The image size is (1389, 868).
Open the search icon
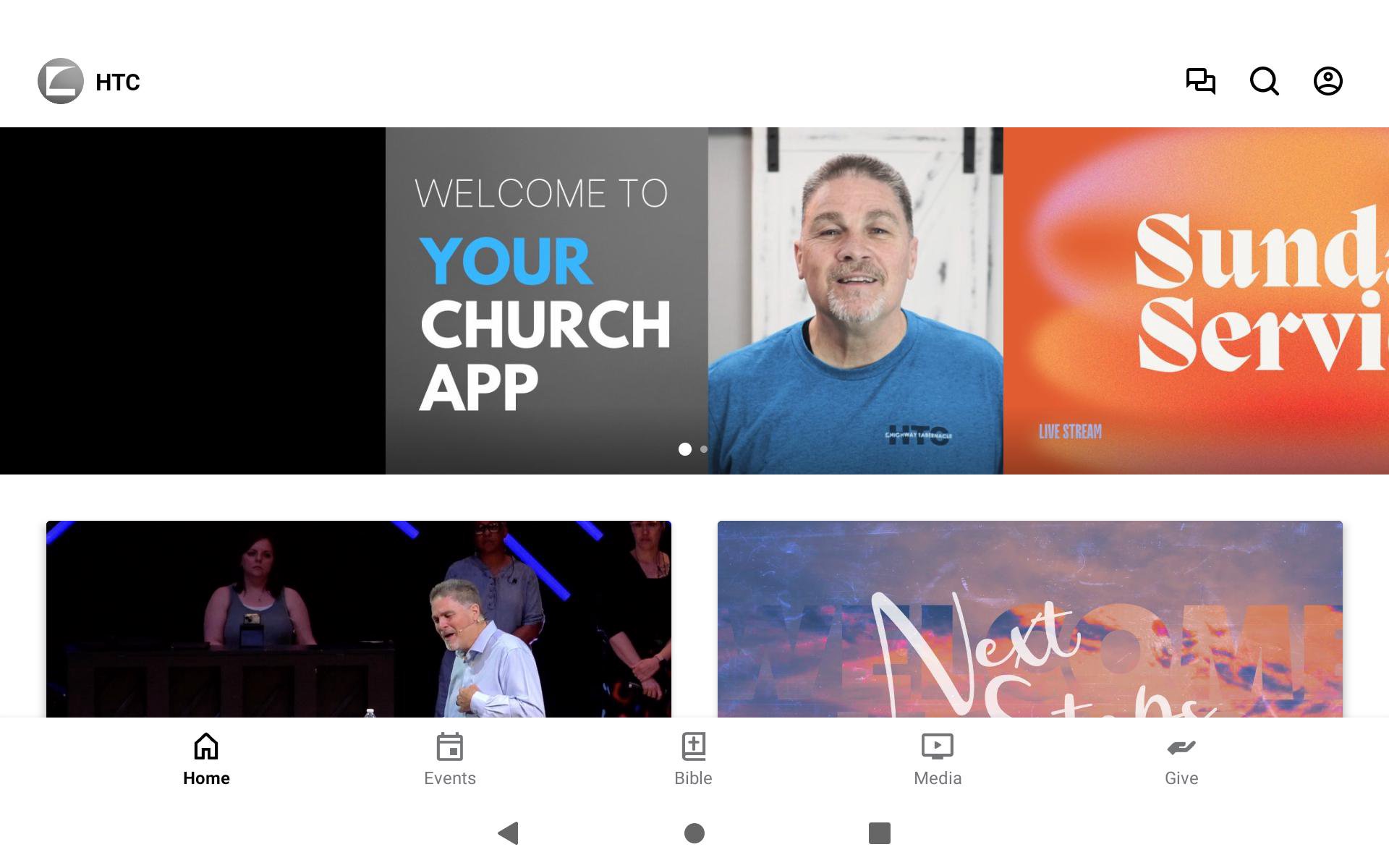coord(1264,81)
